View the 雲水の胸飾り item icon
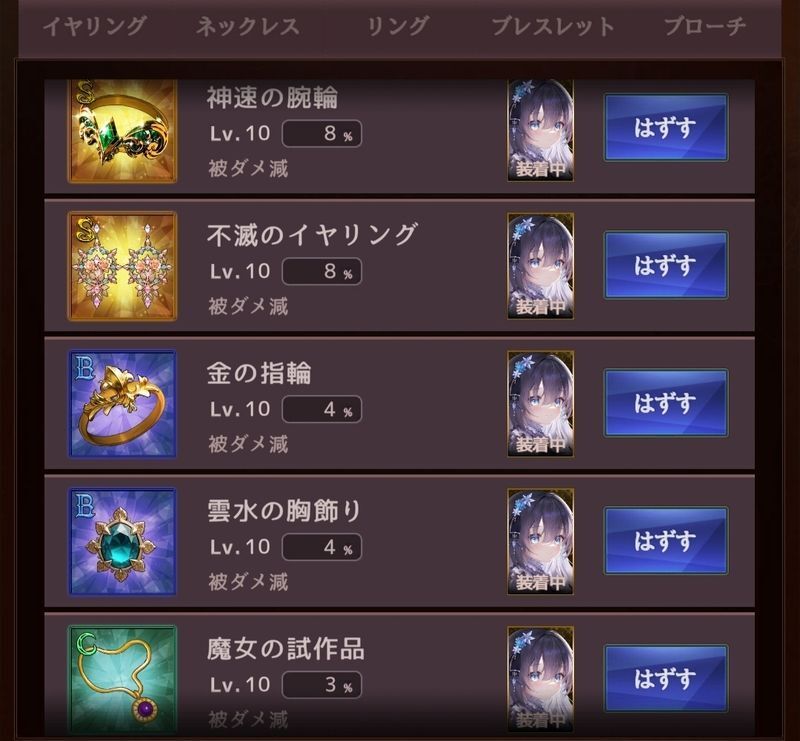 click(122, 541)
